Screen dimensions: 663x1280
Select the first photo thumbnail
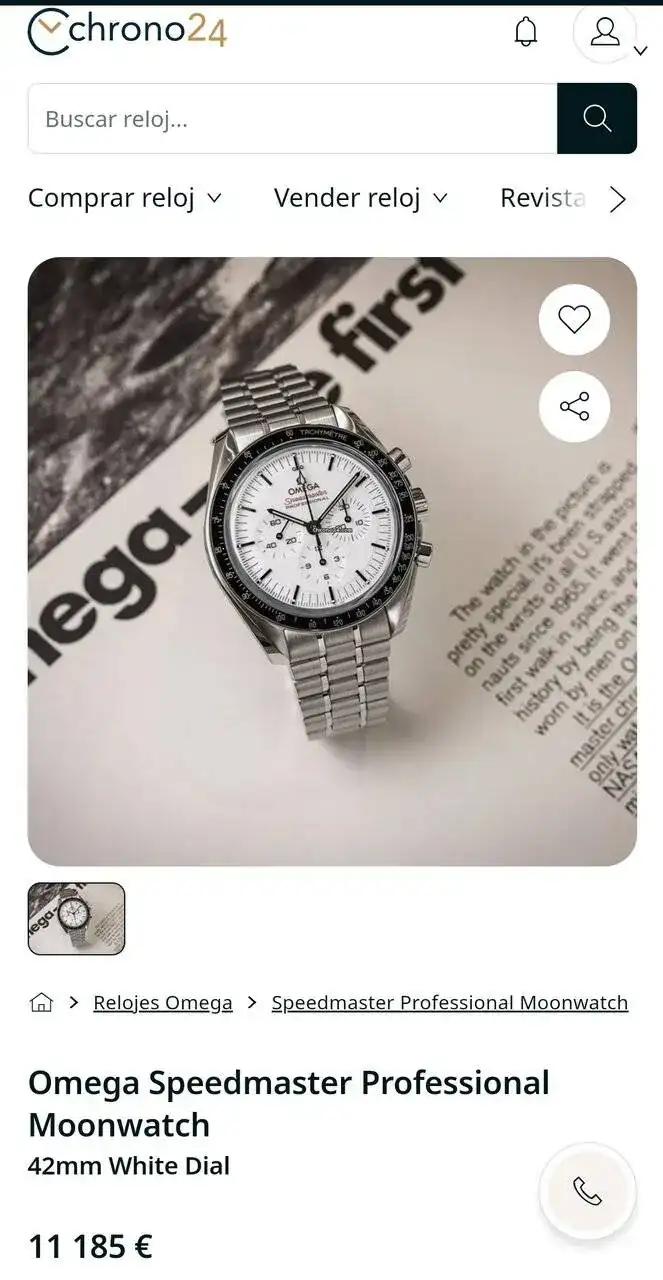77,918
